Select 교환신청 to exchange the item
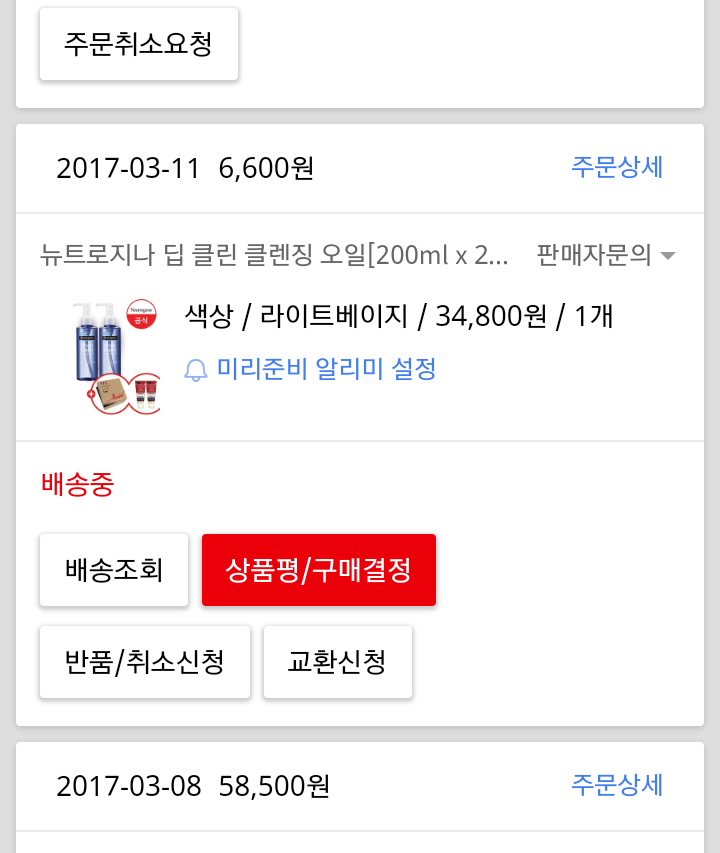 point(337,662)
